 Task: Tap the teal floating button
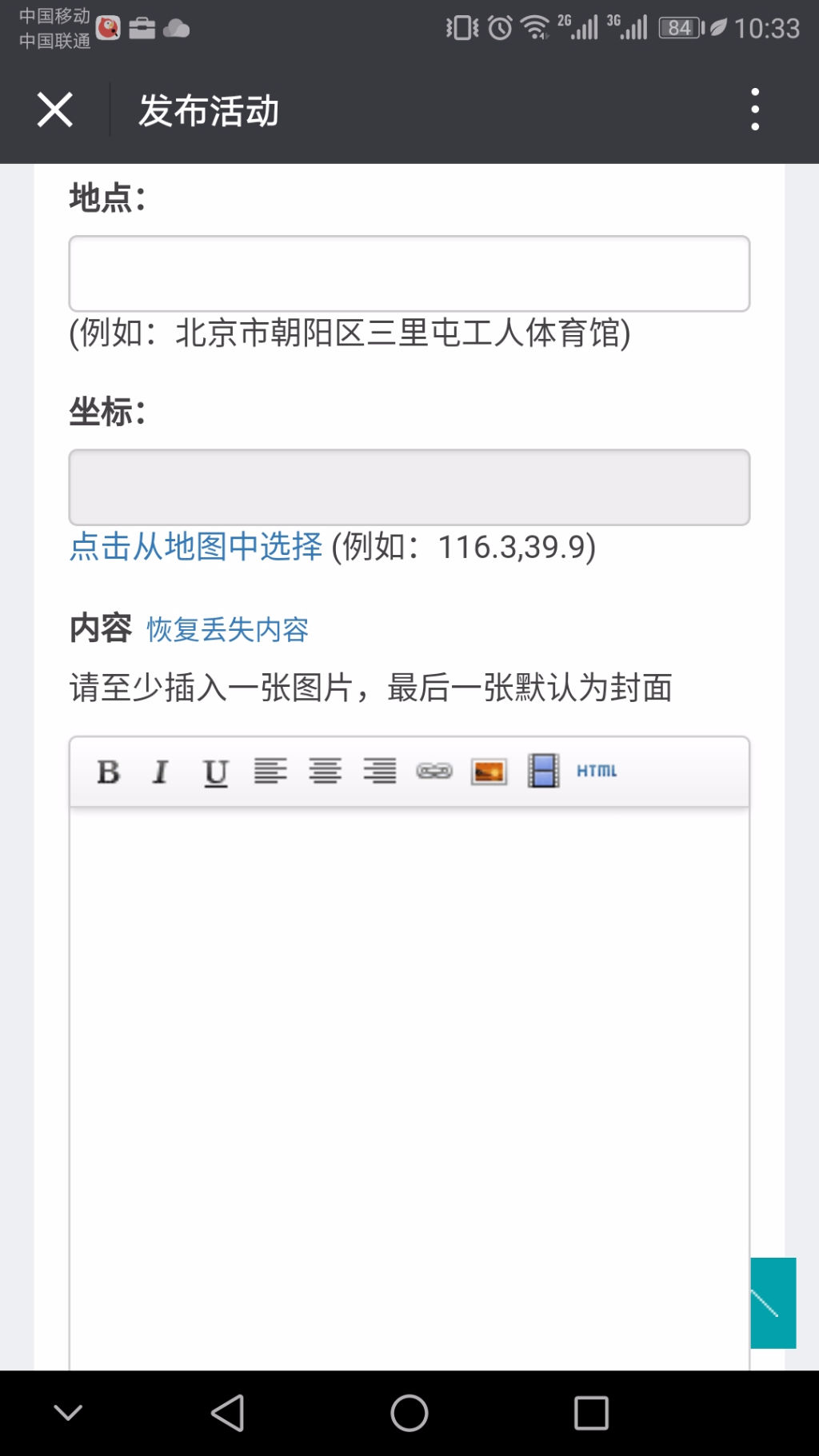click(773, 1302)
